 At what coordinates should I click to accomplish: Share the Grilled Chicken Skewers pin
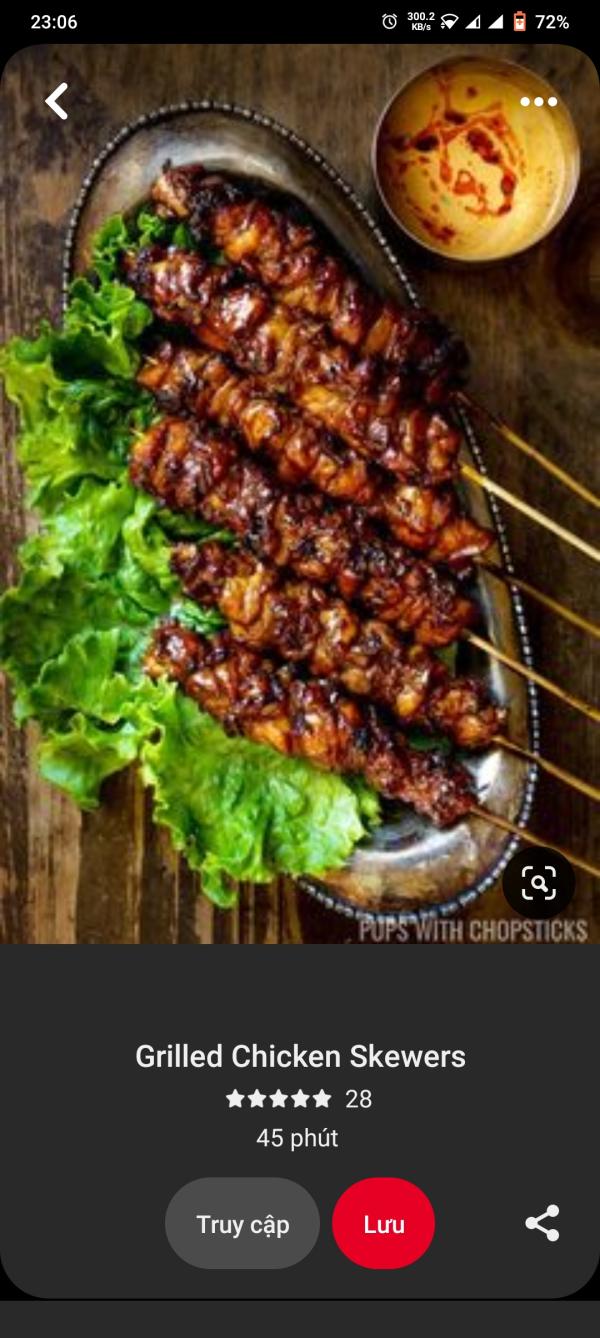point(542,1224)
